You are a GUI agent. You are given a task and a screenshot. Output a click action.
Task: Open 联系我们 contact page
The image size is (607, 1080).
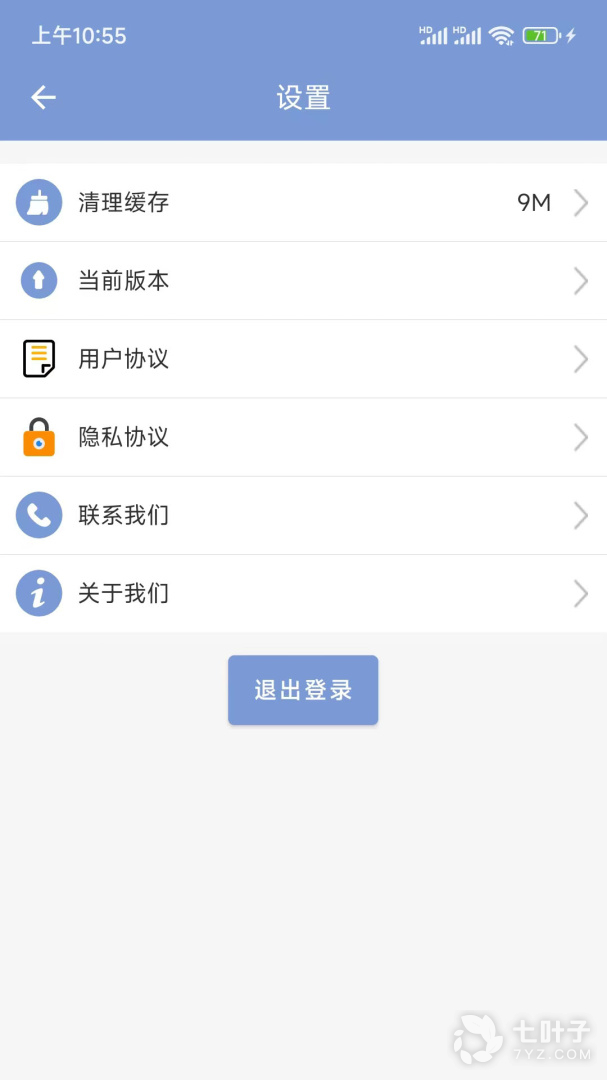303,515
